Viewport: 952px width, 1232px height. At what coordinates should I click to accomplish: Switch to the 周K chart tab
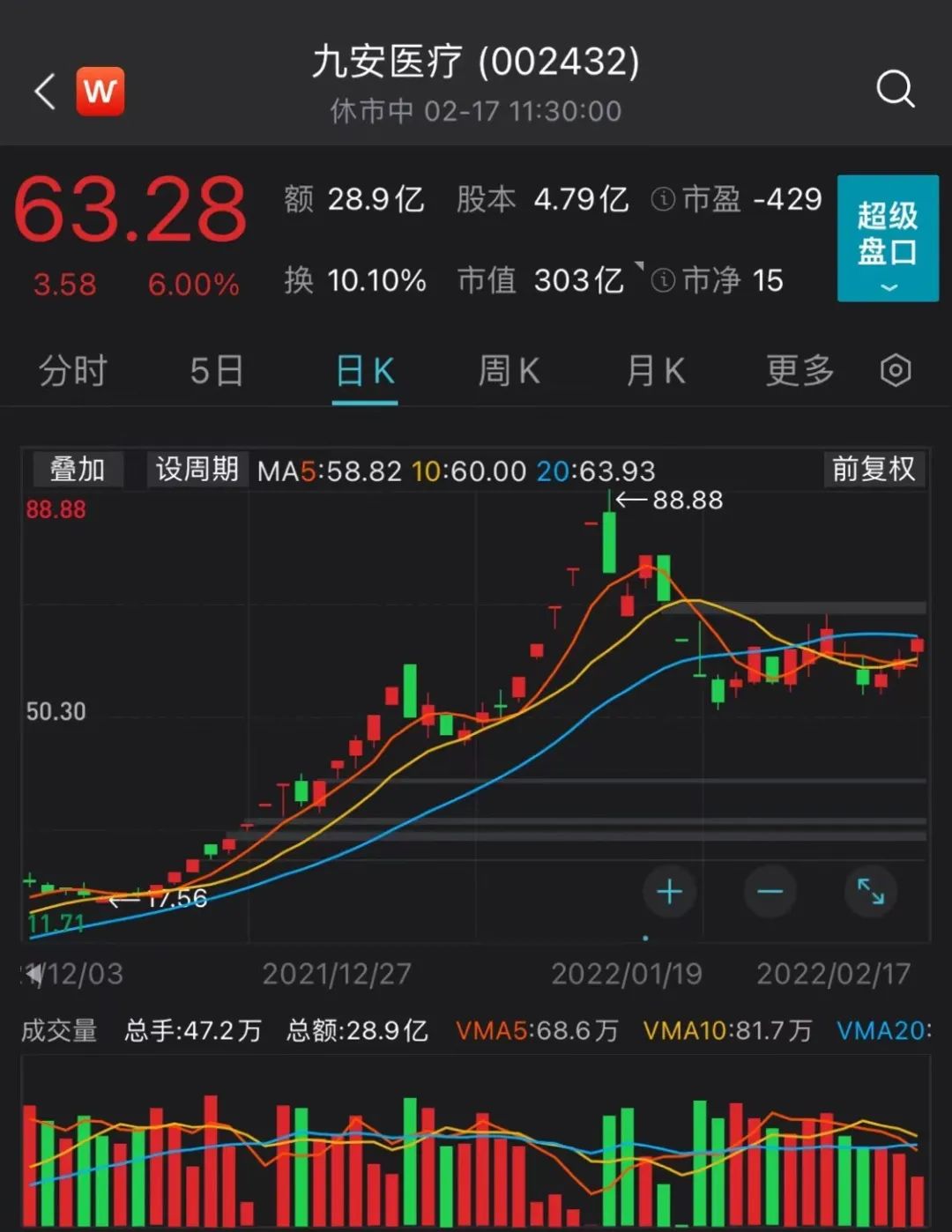[509, 371]
